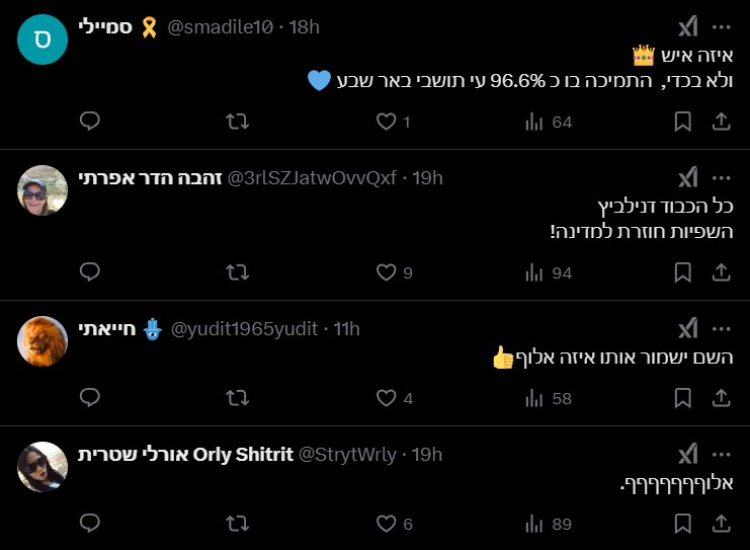Share Orly Shitrit's post
Image resolution: width=750 pixels, height=550 pixels.
pos(720,523)
